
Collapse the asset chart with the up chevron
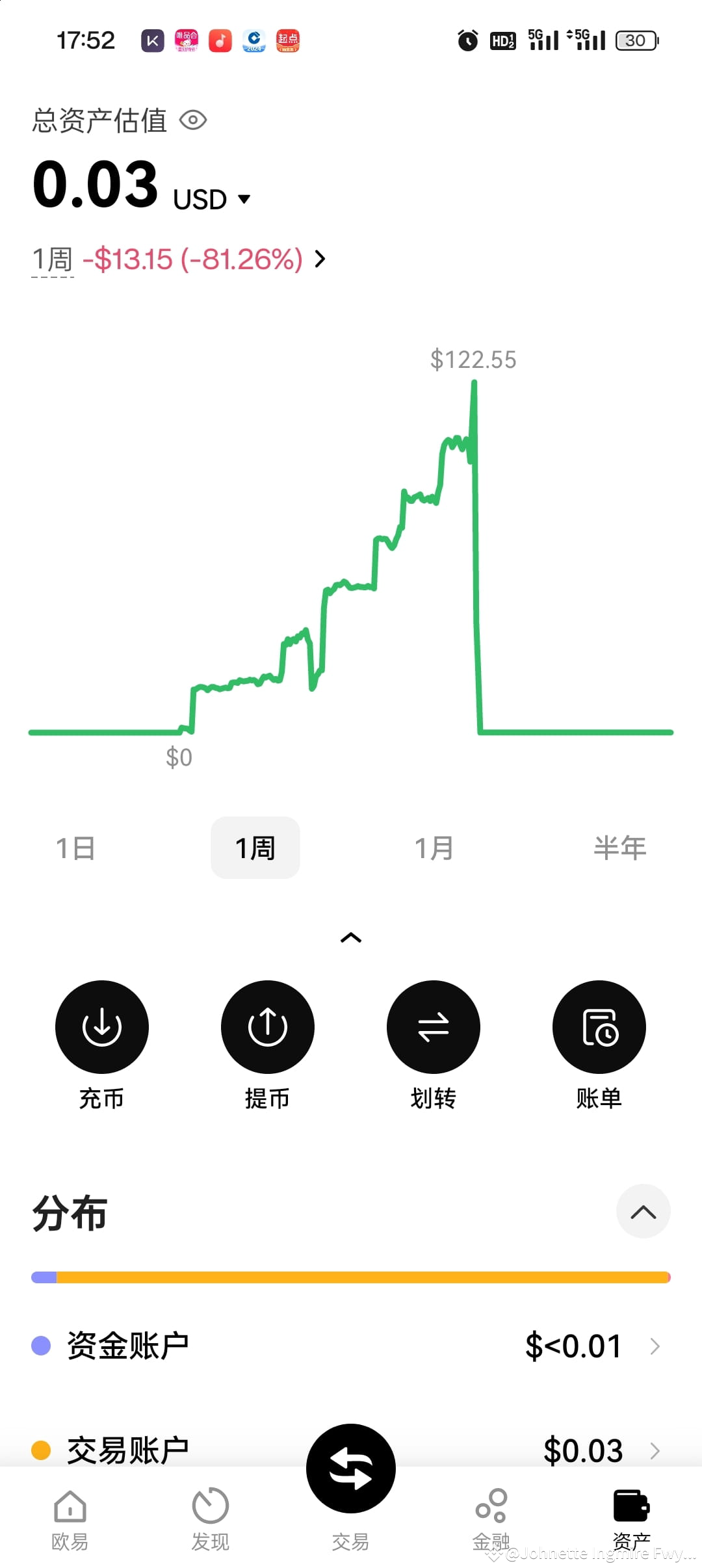[351, 937]
